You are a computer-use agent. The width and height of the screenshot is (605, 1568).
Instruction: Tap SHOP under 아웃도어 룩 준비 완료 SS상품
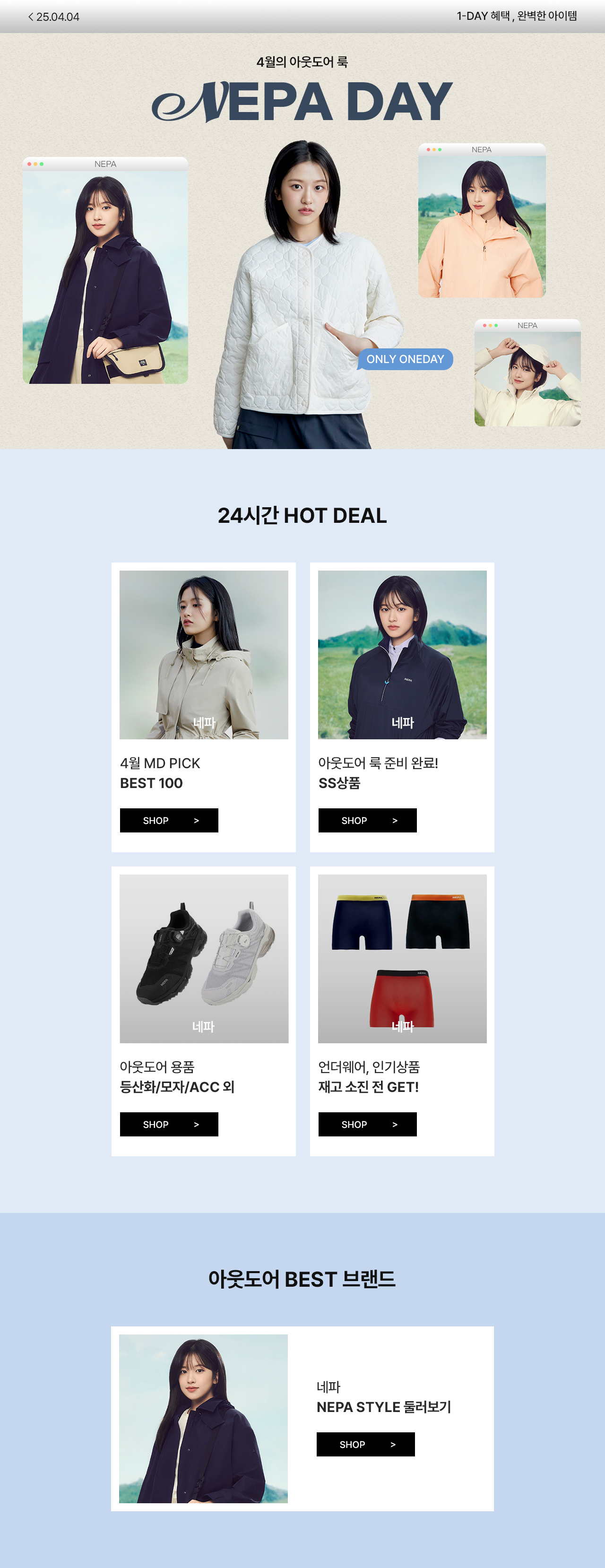point(367,820)
